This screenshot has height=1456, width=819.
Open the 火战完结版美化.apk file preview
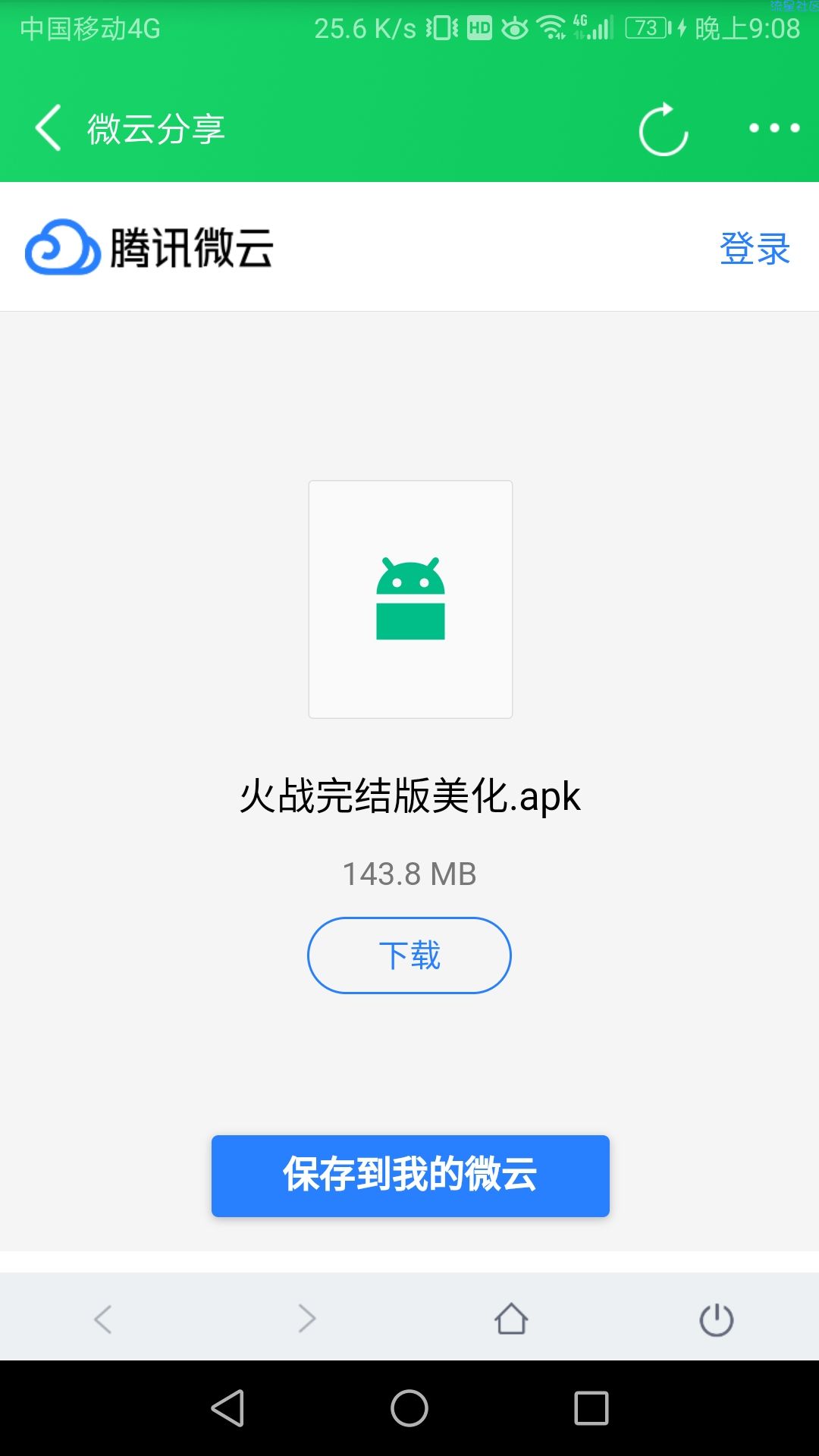[410, 599]
